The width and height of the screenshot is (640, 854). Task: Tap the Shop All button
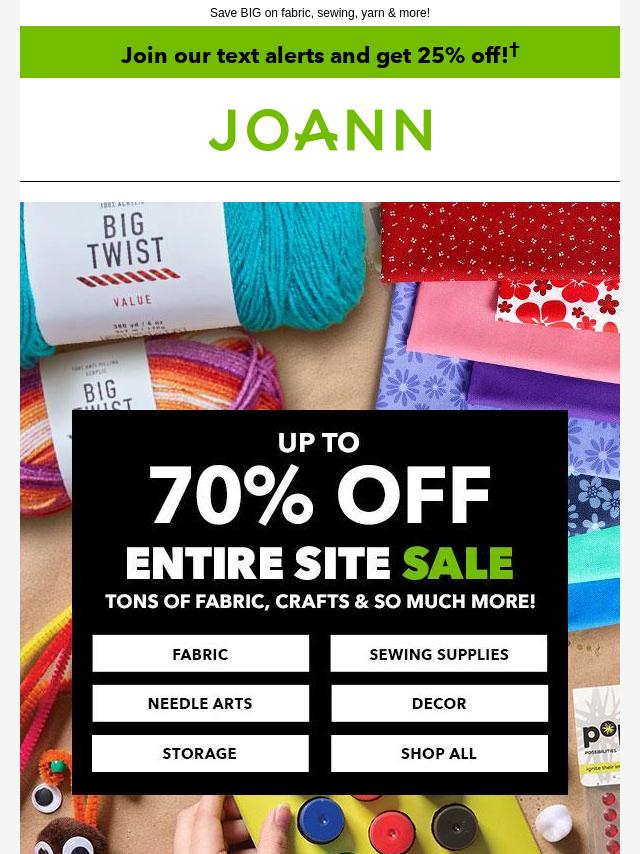pyautogui.click(x=439, y=754)
